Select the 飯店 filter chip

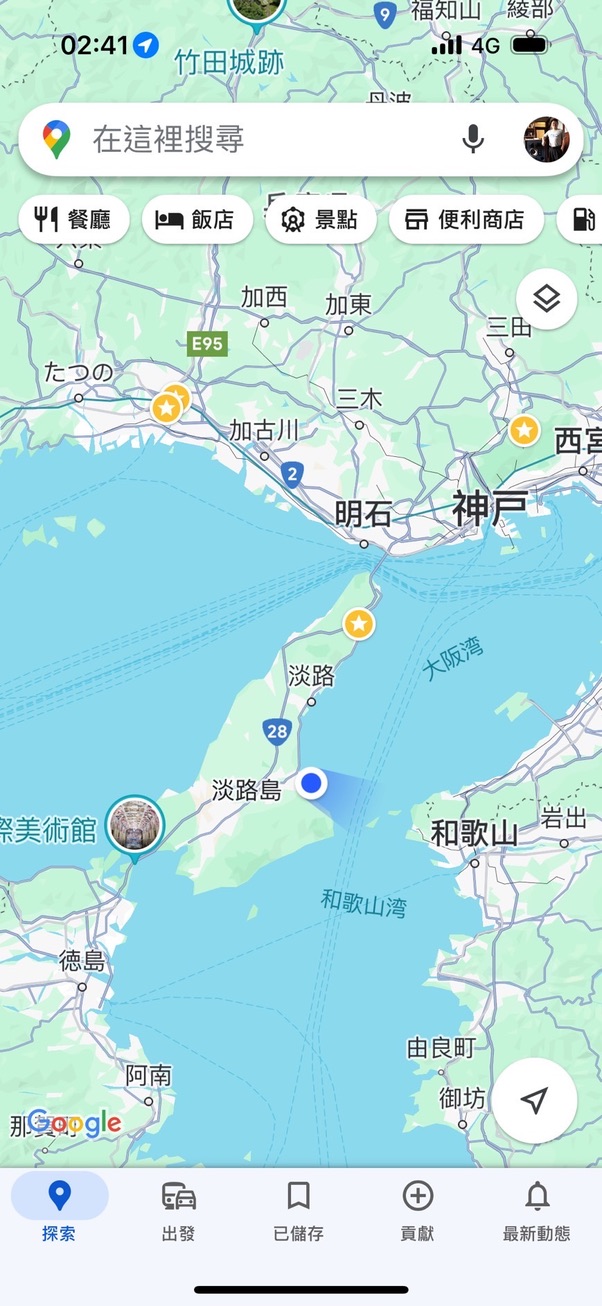click(198, 220)
